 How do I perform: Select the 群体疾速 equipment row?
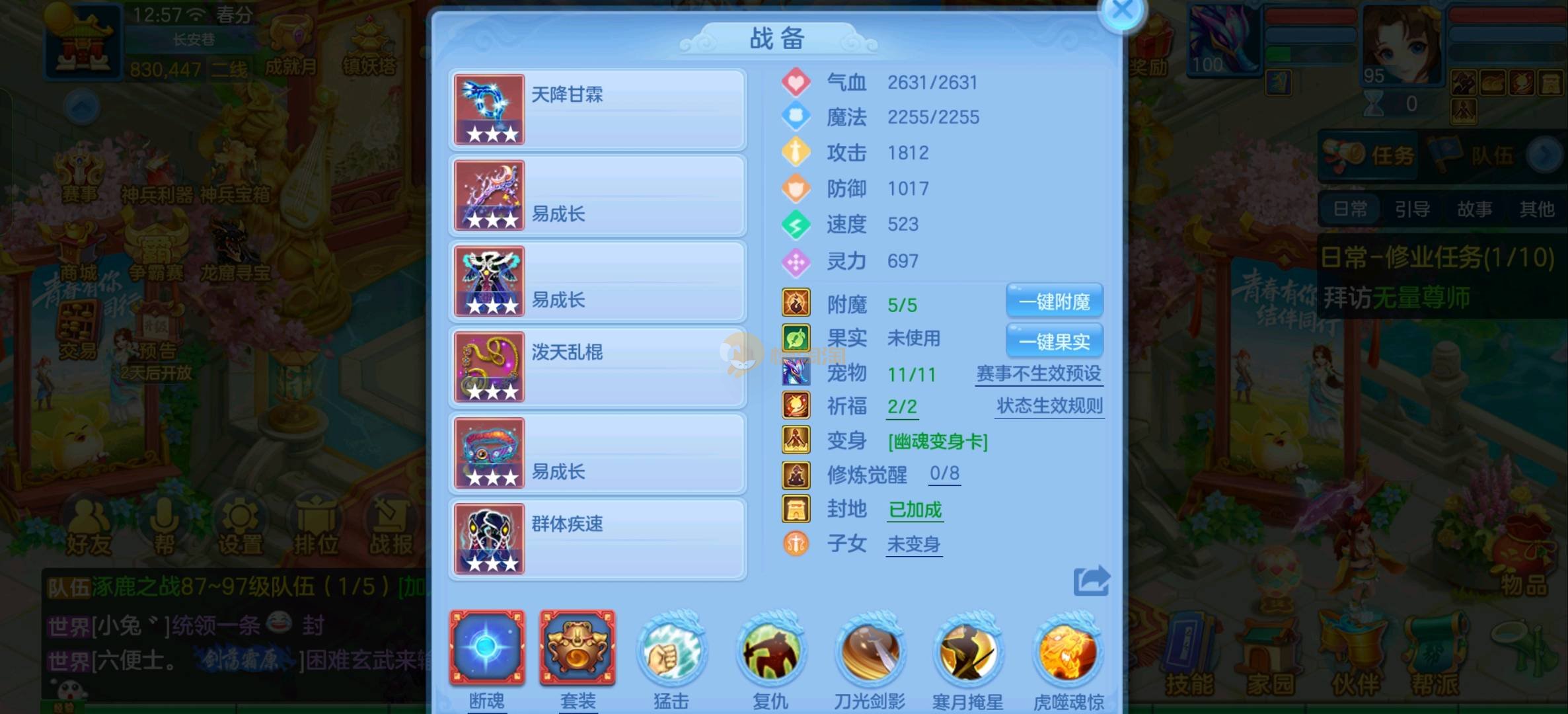point(597,539)
